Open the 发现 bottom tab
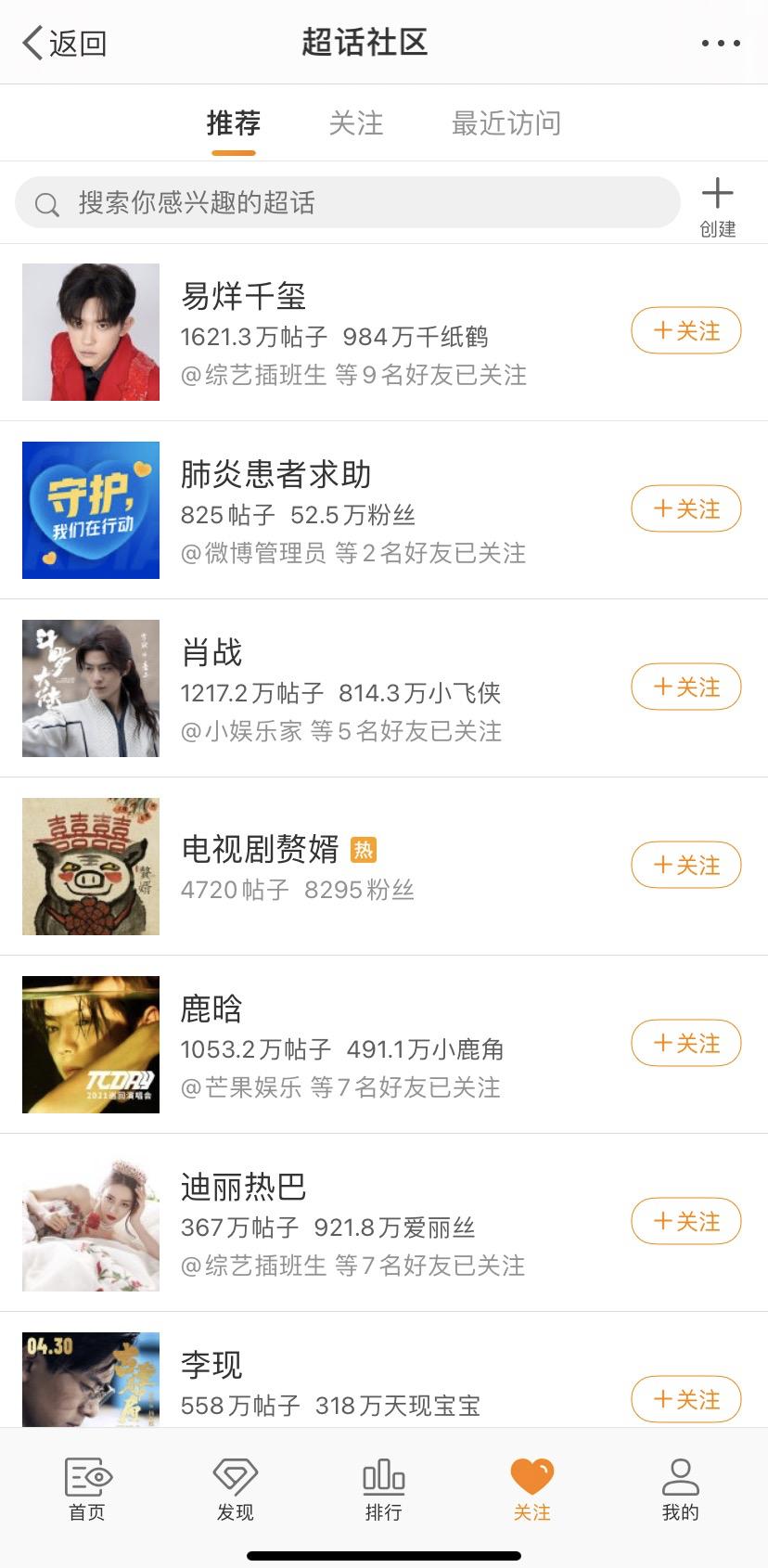Viewport: 768px width, 1568px height. click(235, 1489)
